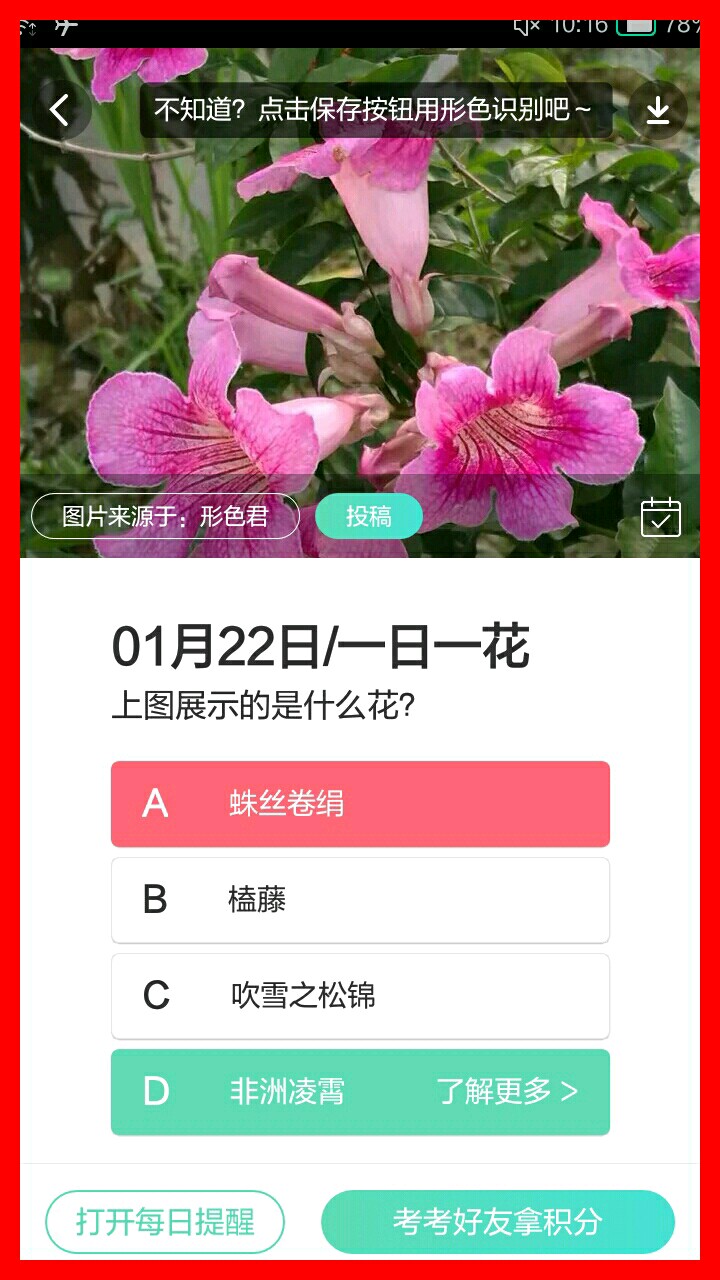Select answer A 蛛丝卷绢

[360, 804]
